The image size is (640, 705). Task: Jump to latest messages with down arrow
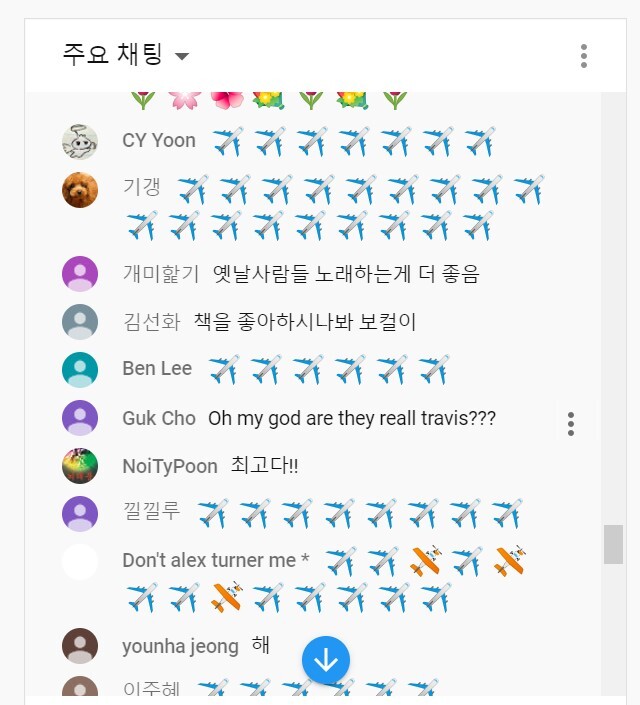coord(326,660)
